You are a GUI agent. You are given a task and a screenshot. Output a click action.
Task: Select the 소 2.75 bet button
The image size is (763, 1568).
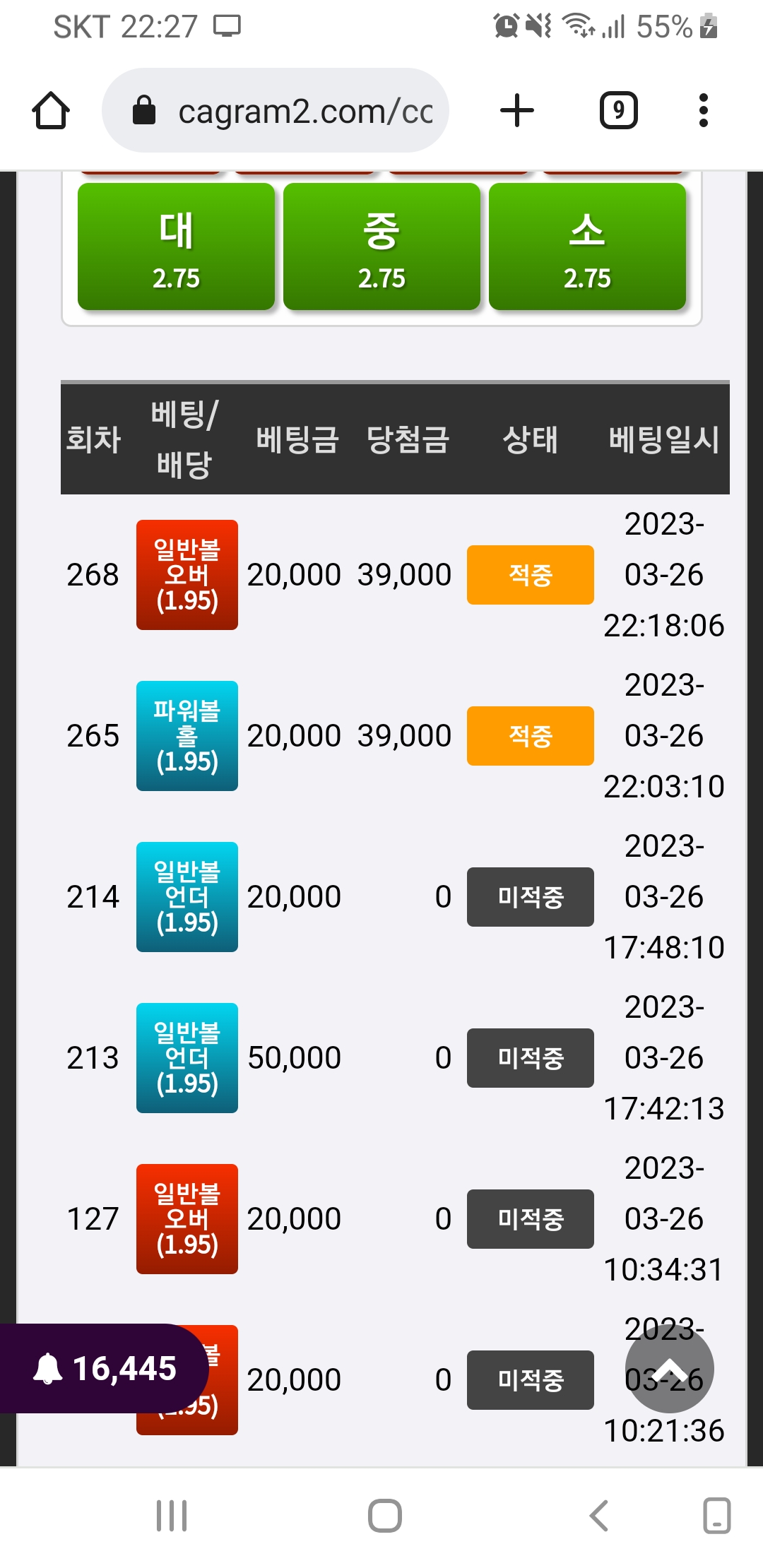[587, 247]
